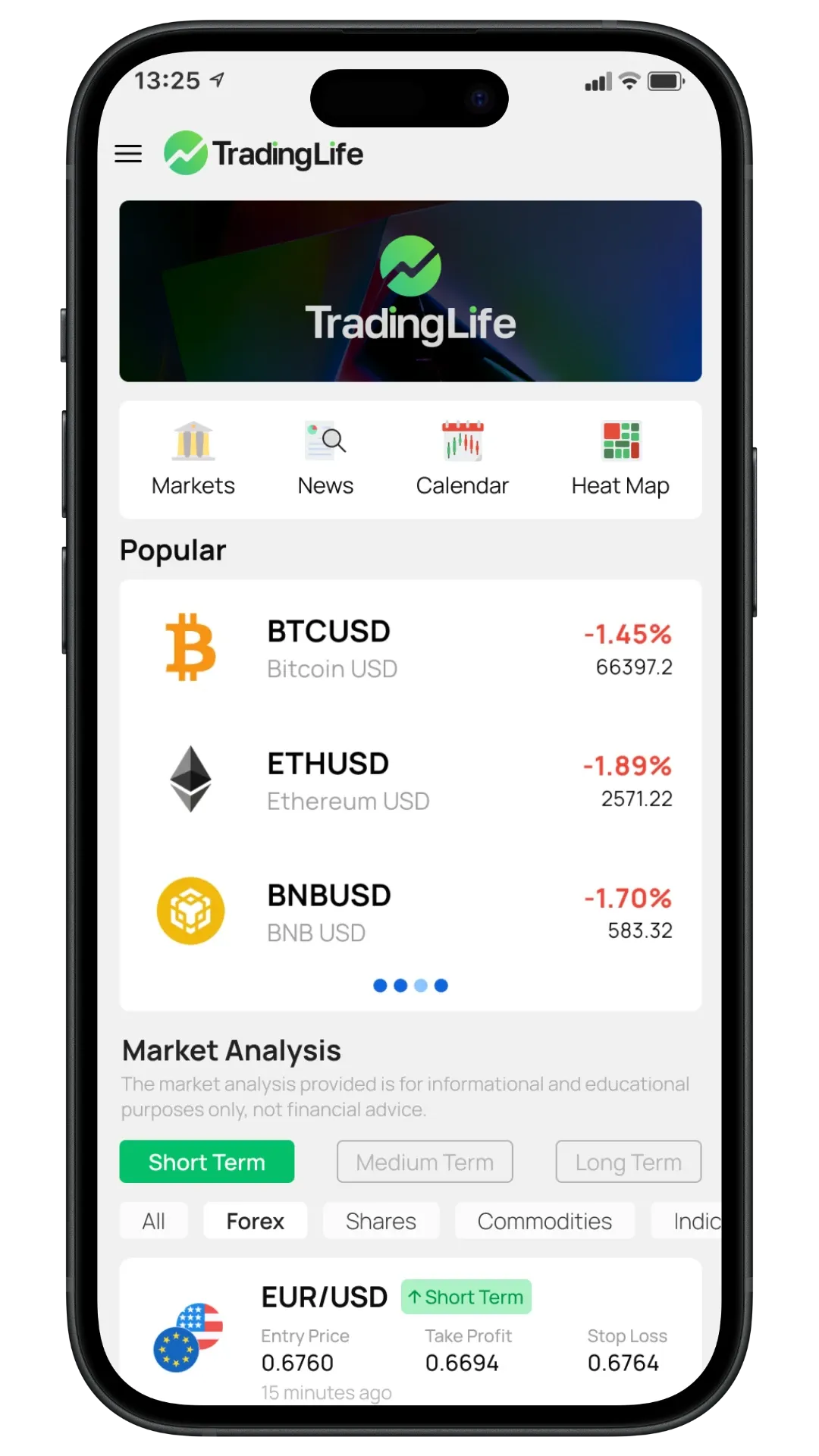Open the hamburger drawer menu
Image resolution: width=819 pixels, height=1456 pixels.
point(128,154)
